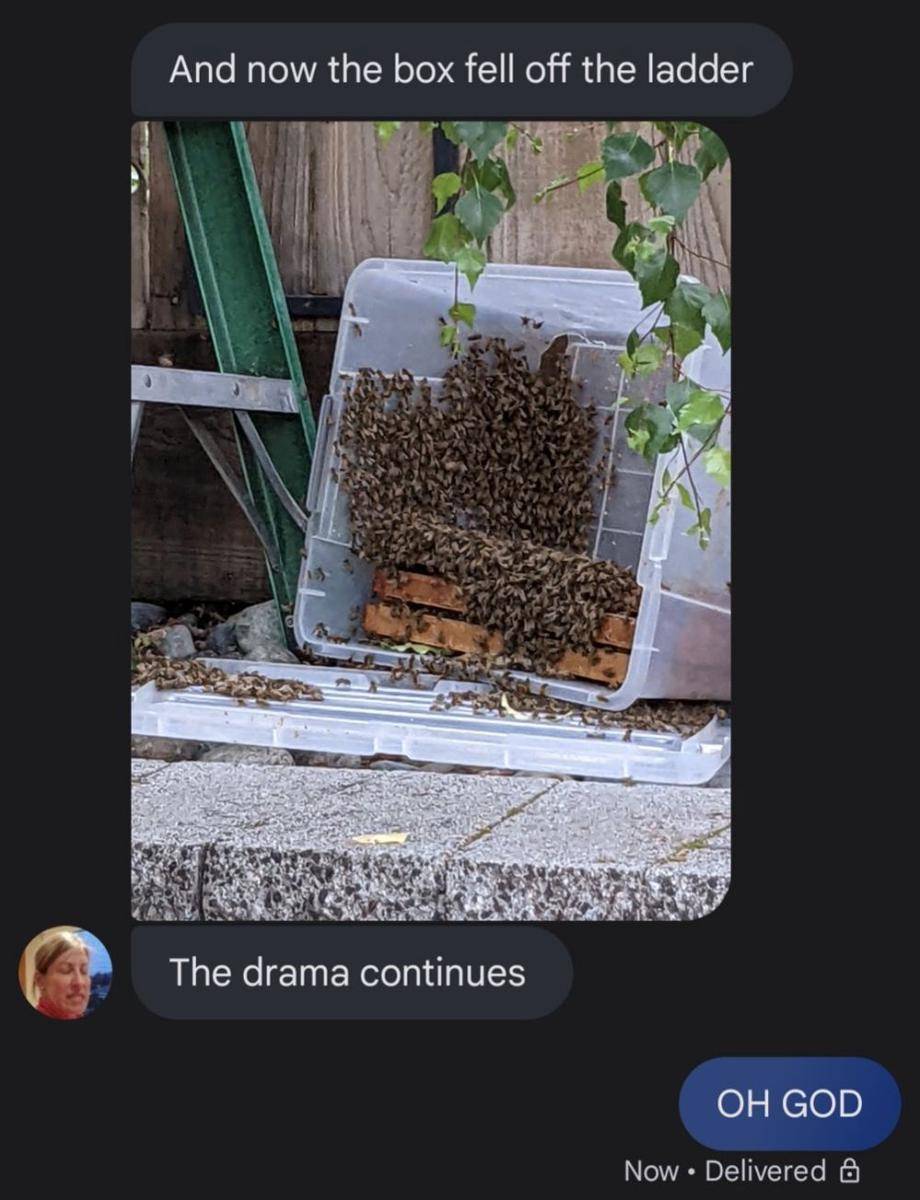Tap the 'OH GOD' sent message bubble

[x=789, y=1104]
